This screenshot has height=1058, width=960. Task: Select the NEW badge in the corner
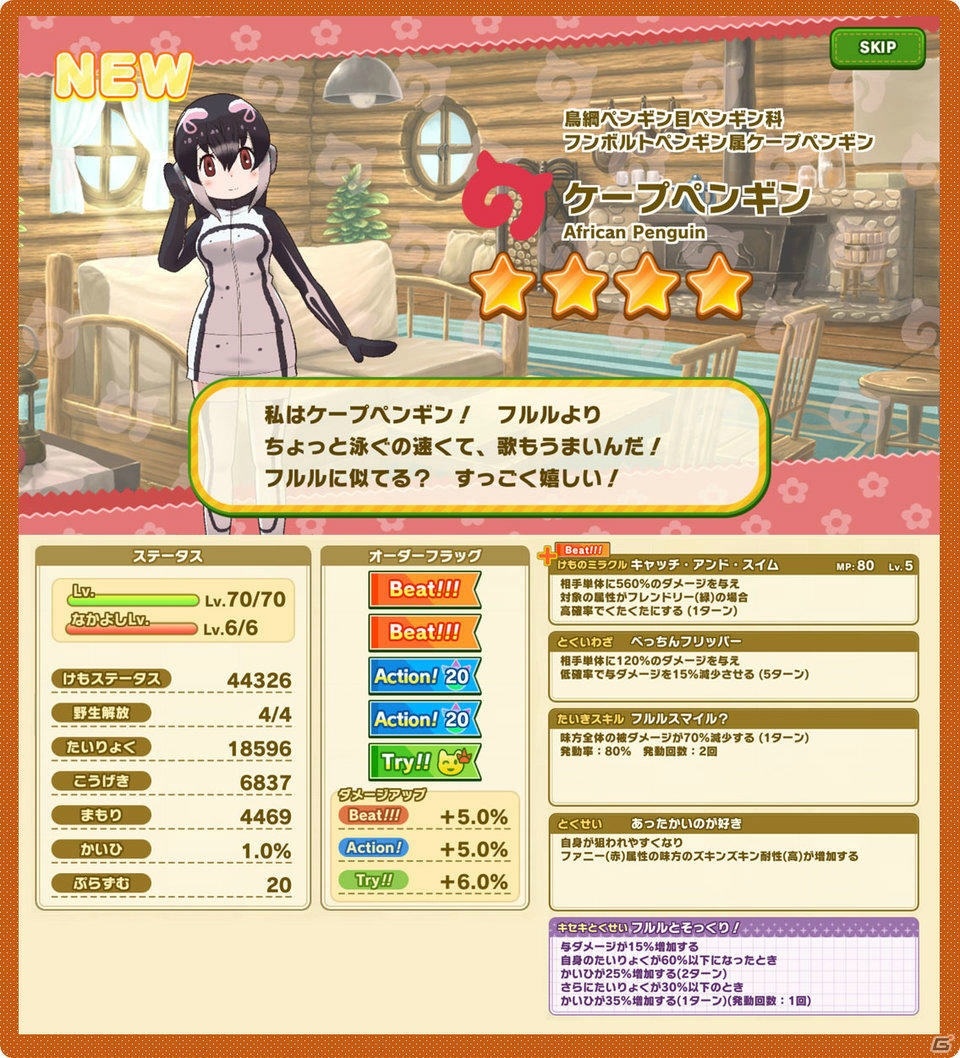(122, 75)
